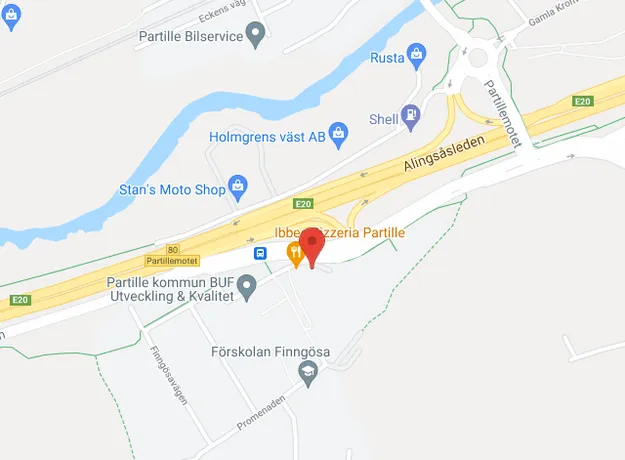Open the Partille kommun BUF Utveckling & Kvalitet marker
This screenshot has height=460, width=625.
(247, 290)
